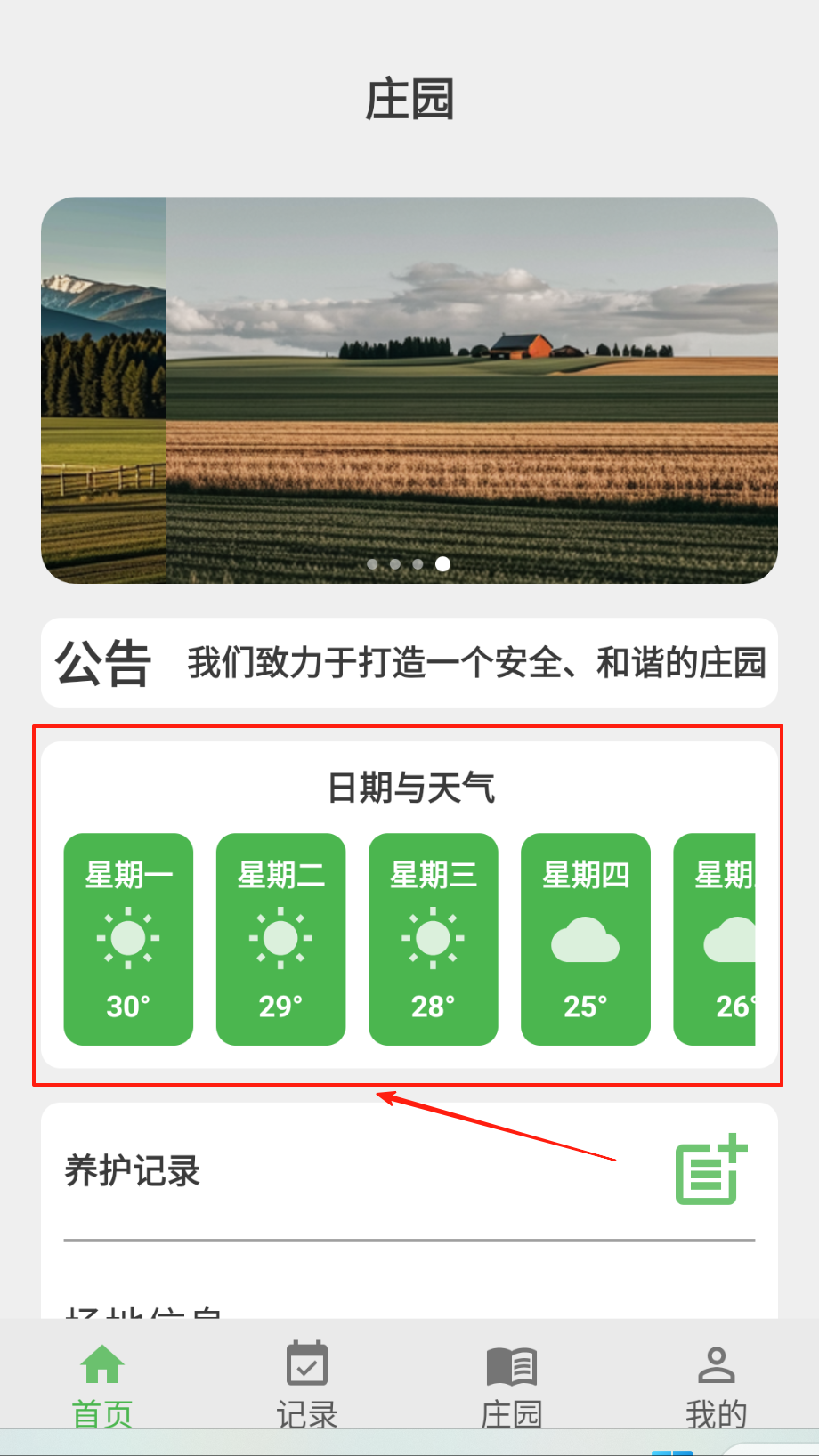Select the 星期四 weather card

585,939
